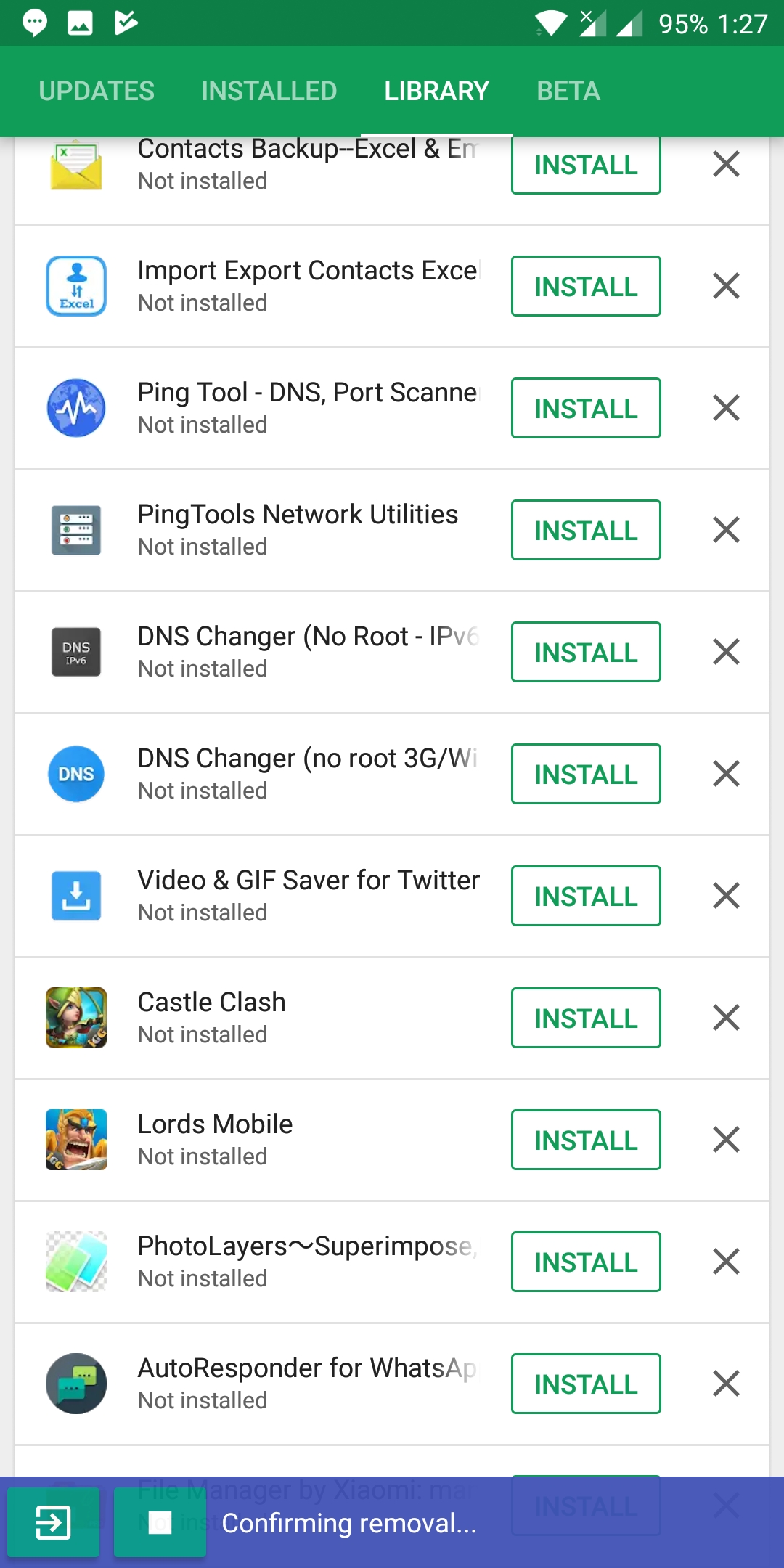Screen dimensions: 784x1568
Task: Switch to the Installed tab
Action: (269, 91)
